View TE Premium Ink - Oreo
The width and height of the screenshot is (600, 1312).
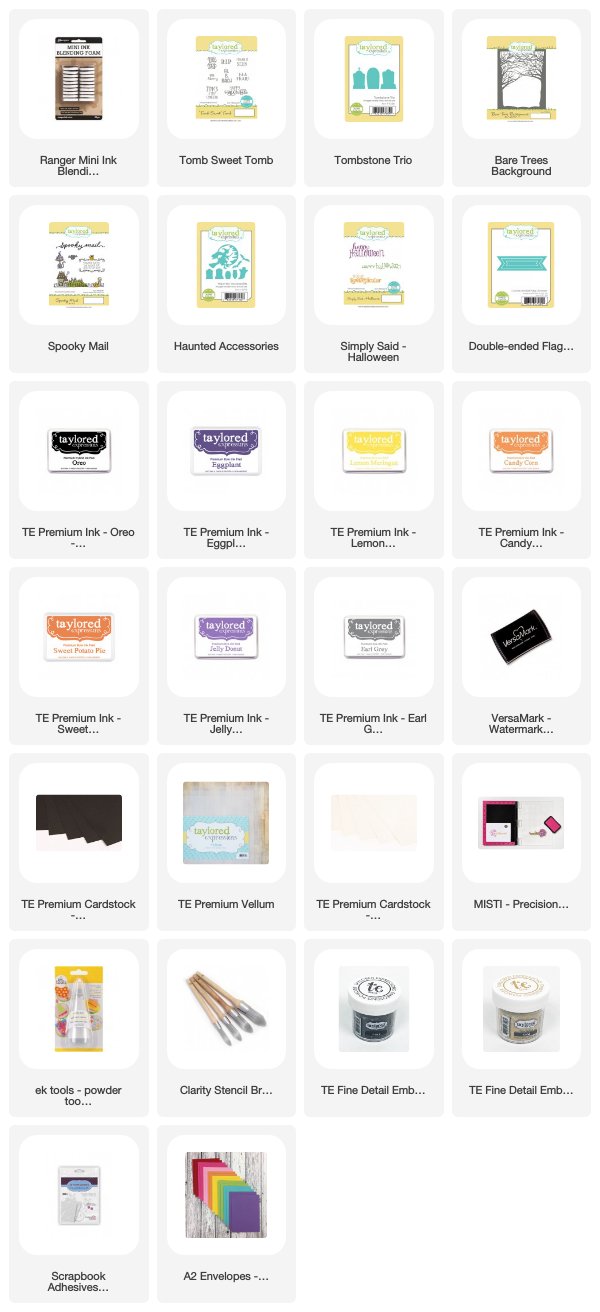tap(78, 469)
